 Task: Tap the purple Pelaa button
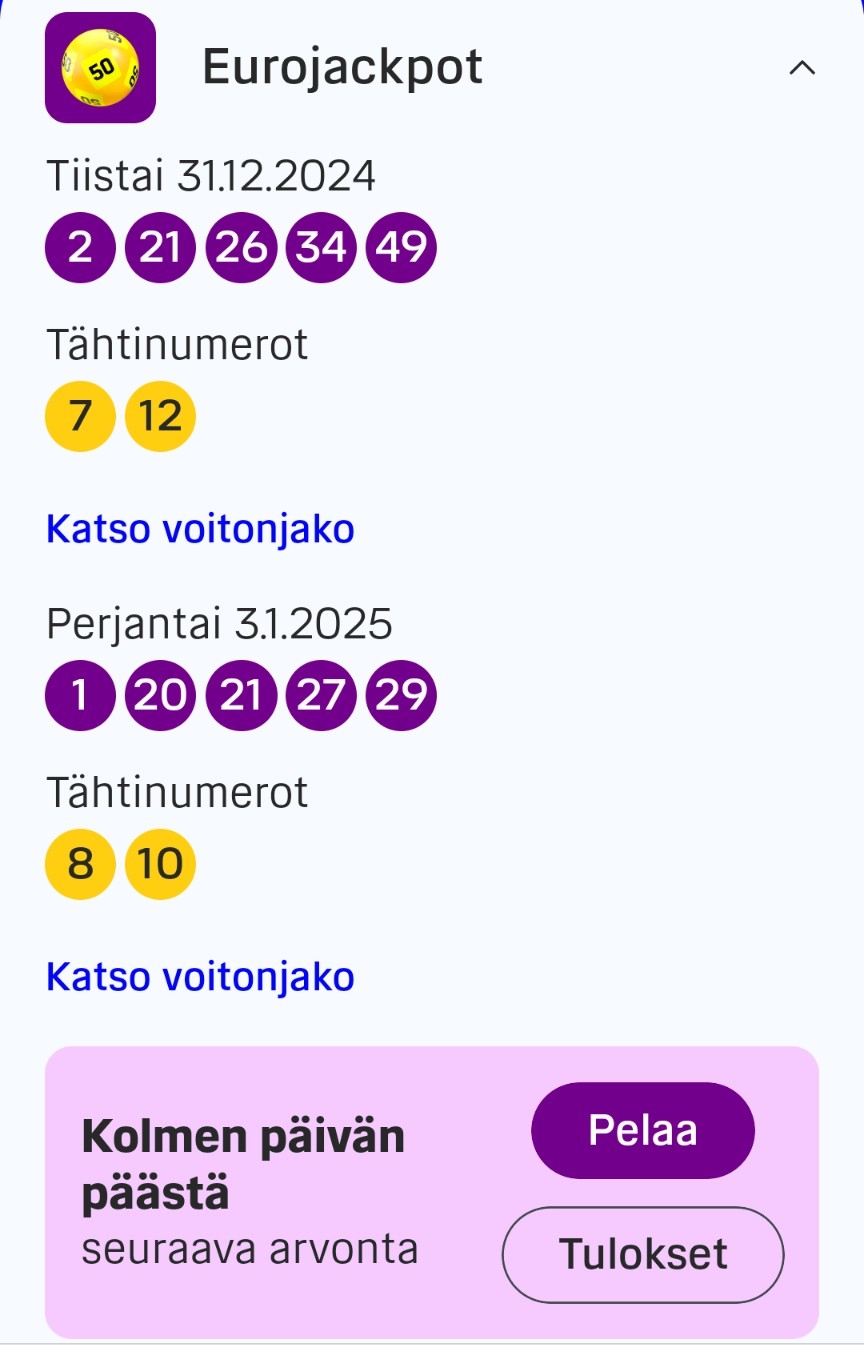click(x=642, y=1130)
